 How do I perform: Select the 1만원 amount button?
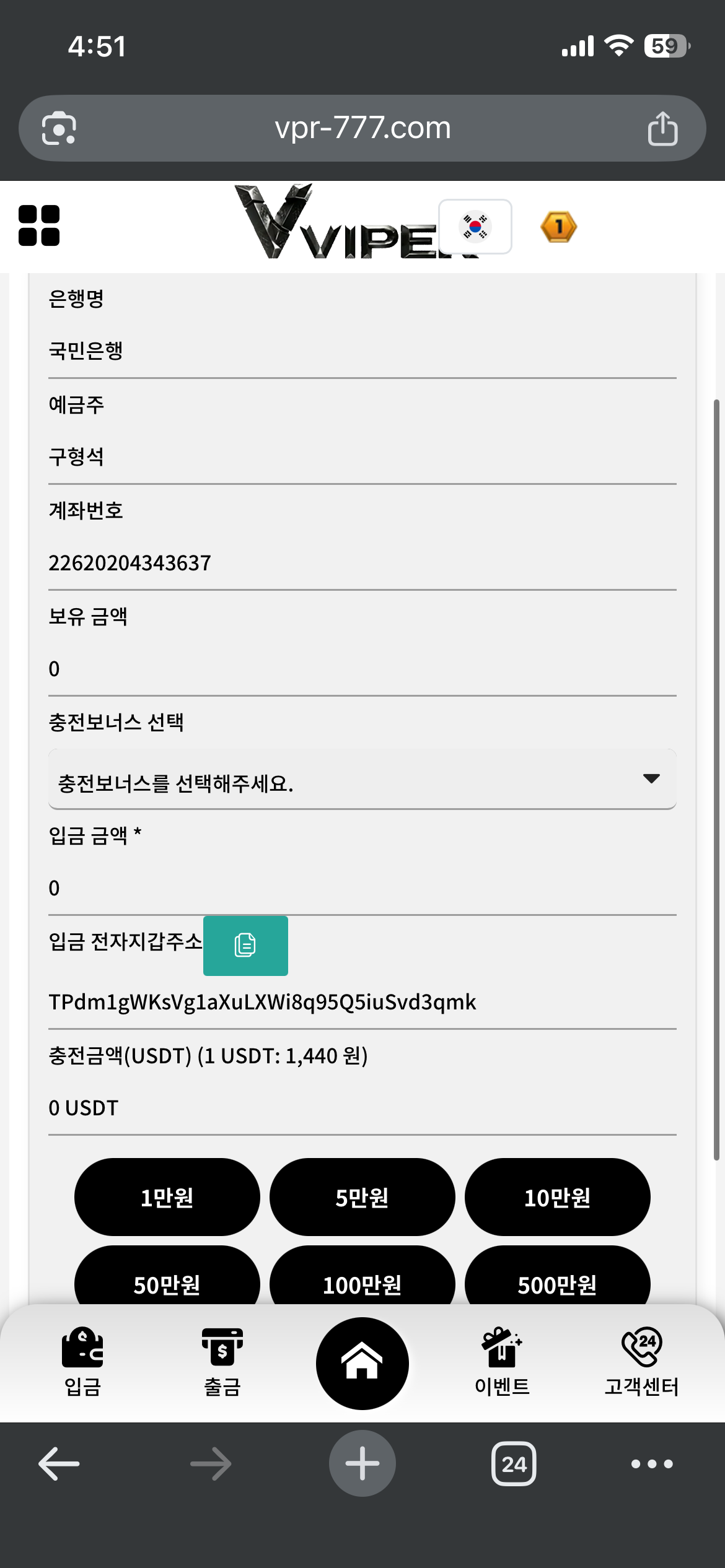click(x=167, y=1197)
